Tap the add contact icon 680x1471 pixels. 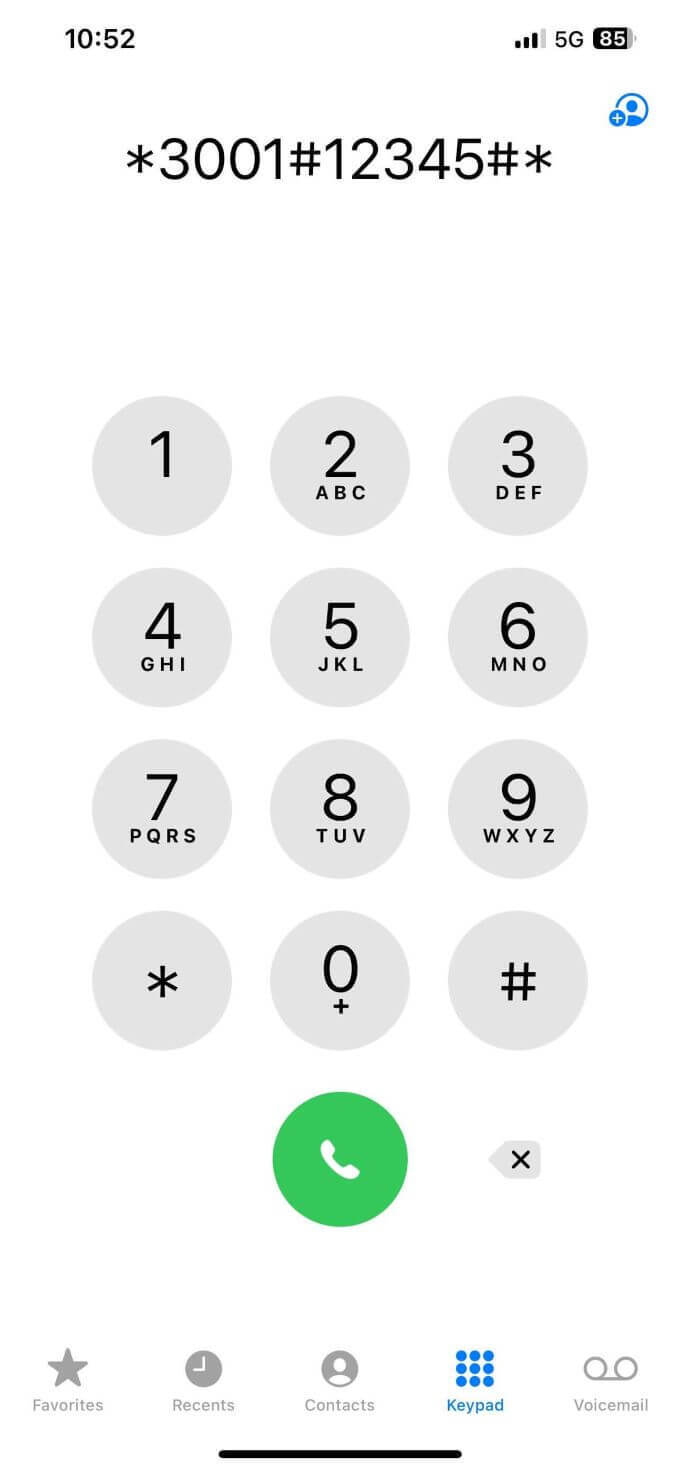(629, 111)
